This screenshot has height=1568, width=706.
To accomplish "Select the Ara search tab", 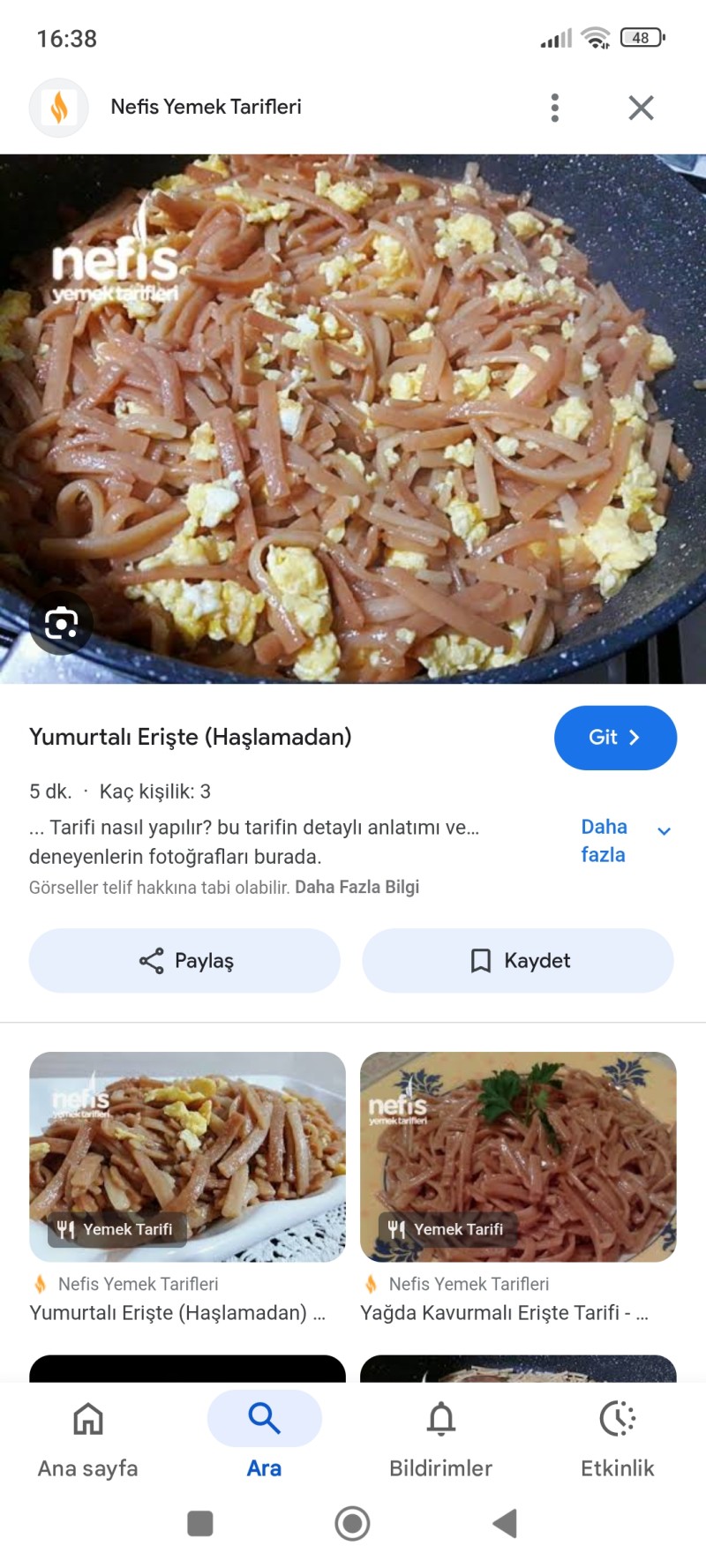I will [x=264, y=1437].
